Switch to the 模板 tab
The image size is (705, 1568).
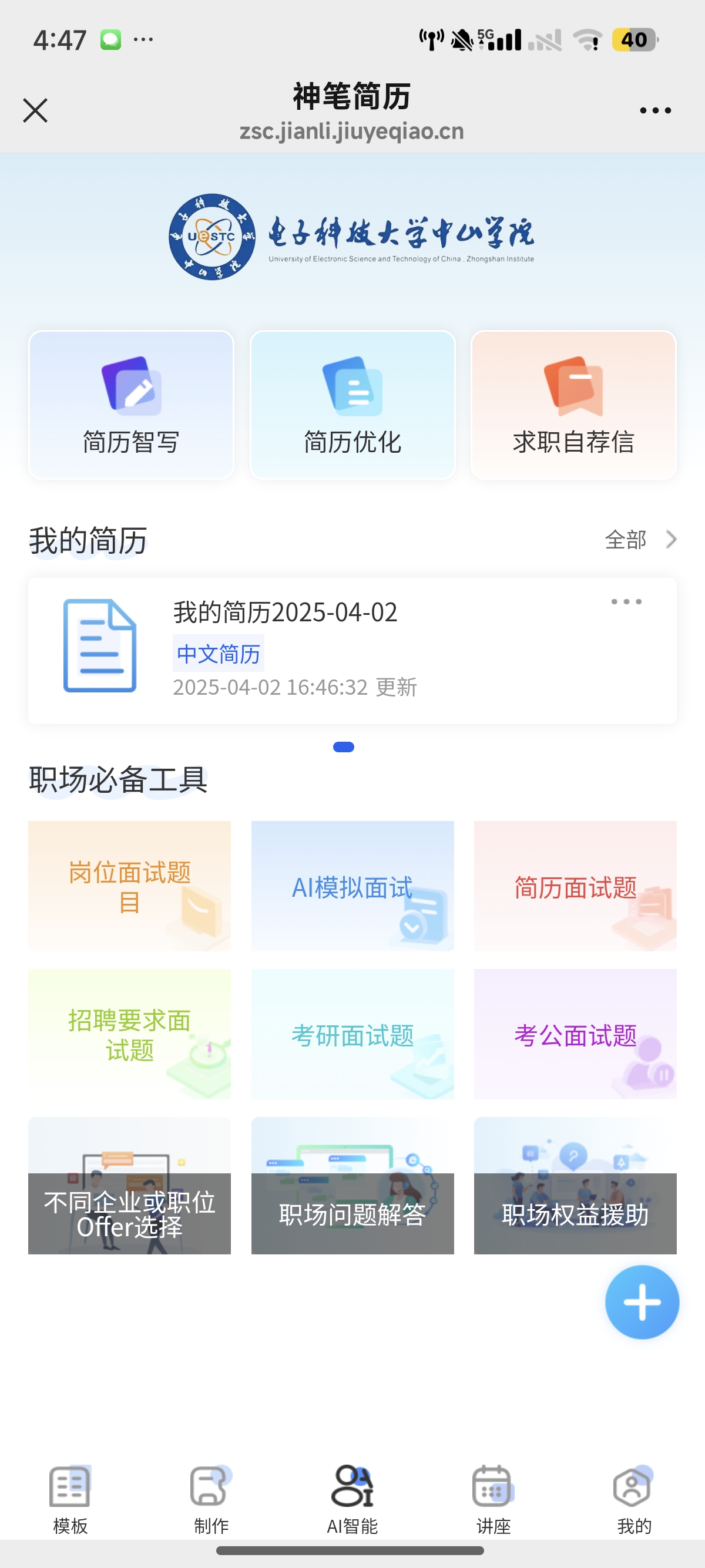pyautogui.click(x=70, y=1499)
